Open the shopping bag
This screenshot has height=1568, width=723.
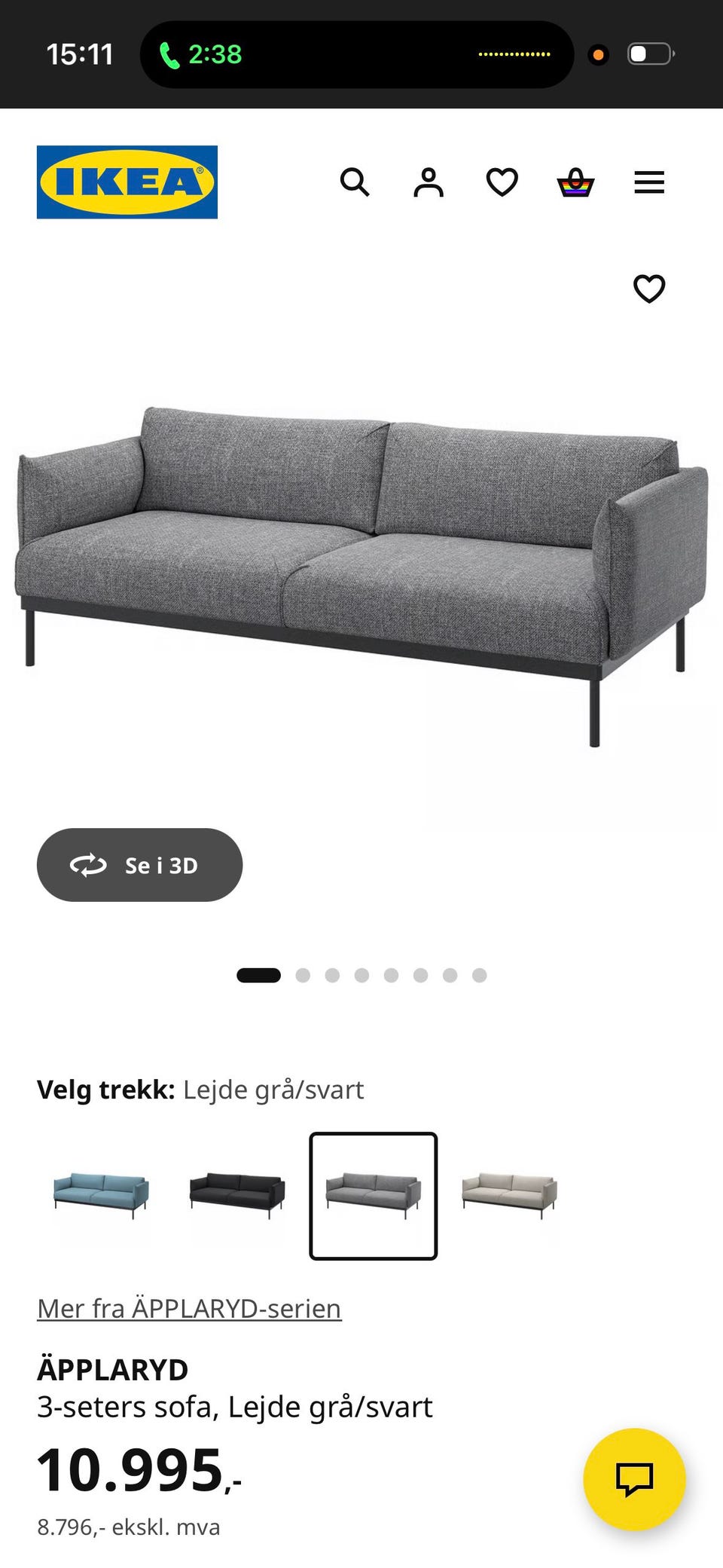tap(575, 183)
